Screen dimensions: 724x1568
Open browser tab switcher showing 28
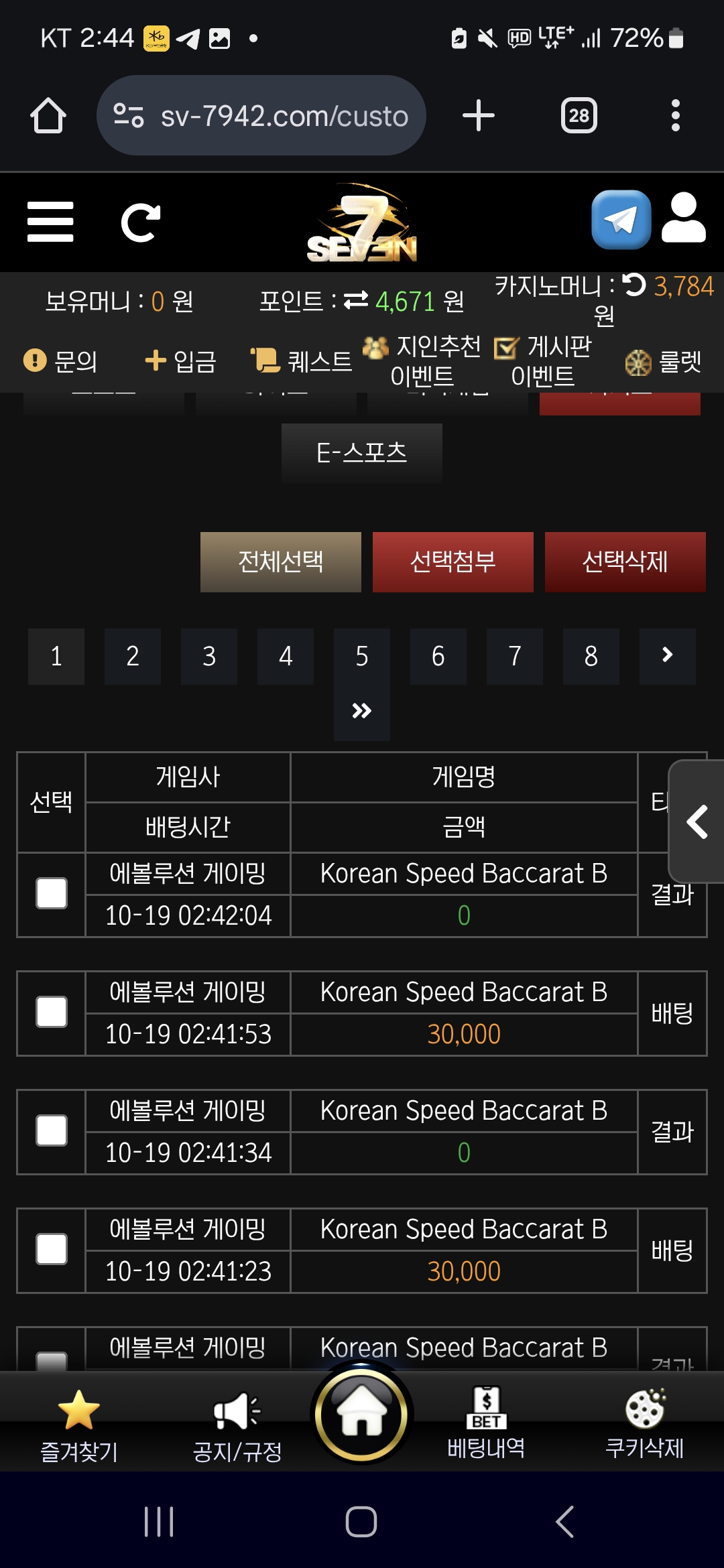[579, 116]
